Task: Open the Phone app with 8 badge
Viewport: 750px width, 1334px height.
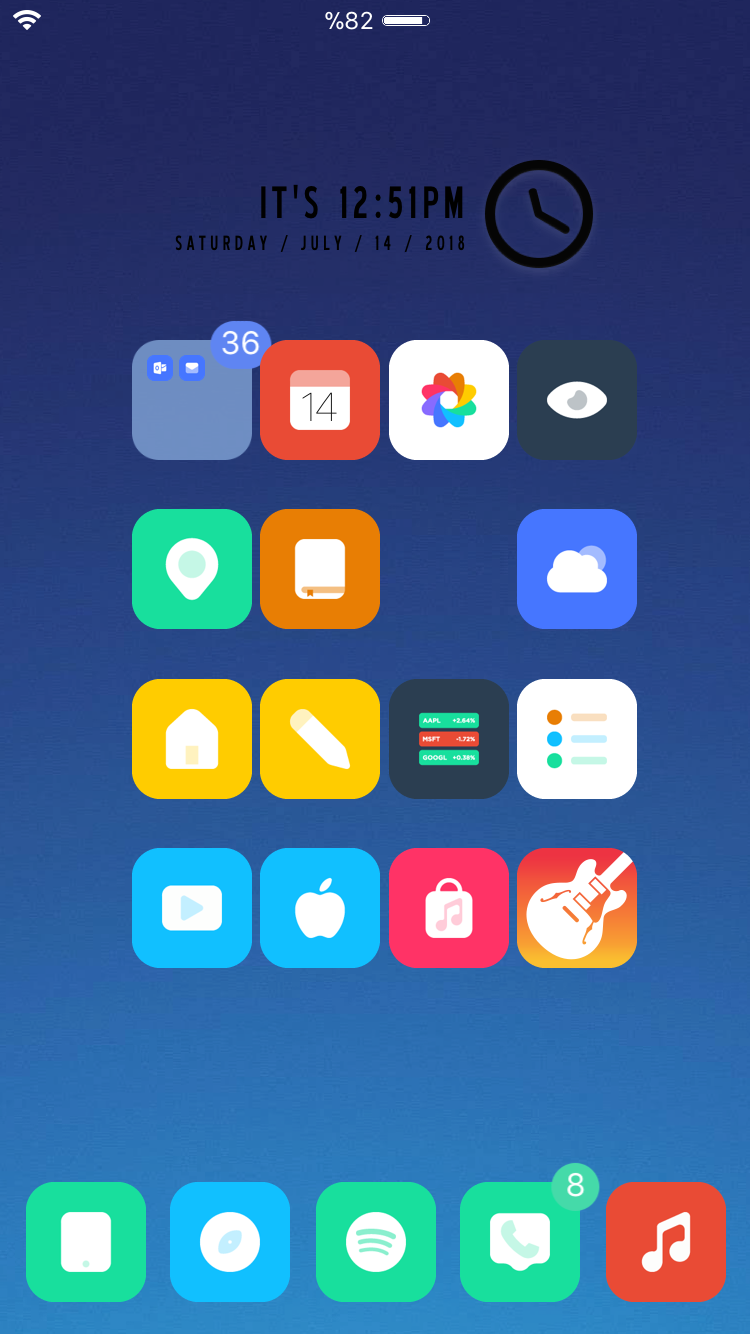Action: coord(520,1242)
